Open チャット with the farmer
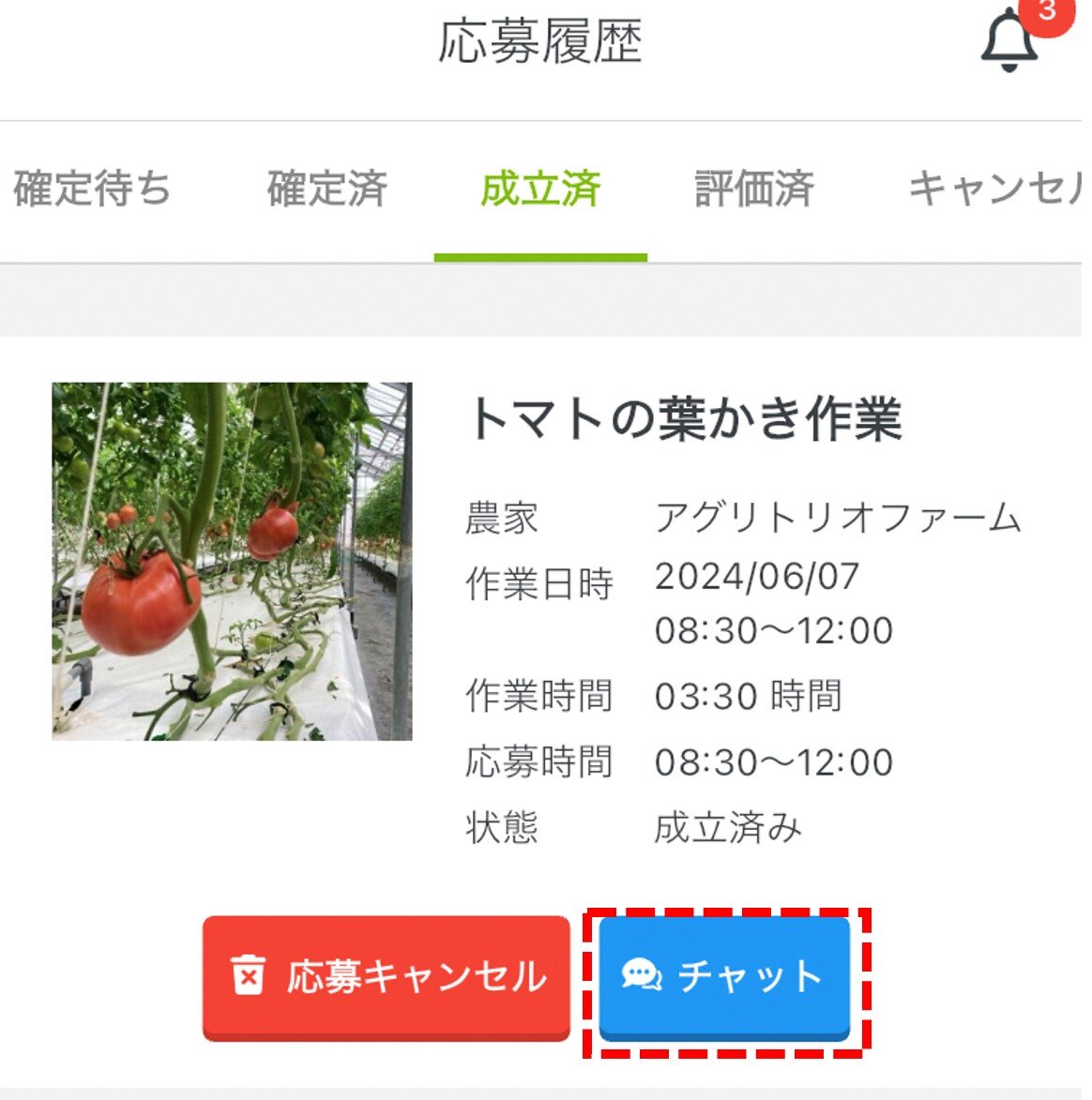 click(x=724, y=977)
